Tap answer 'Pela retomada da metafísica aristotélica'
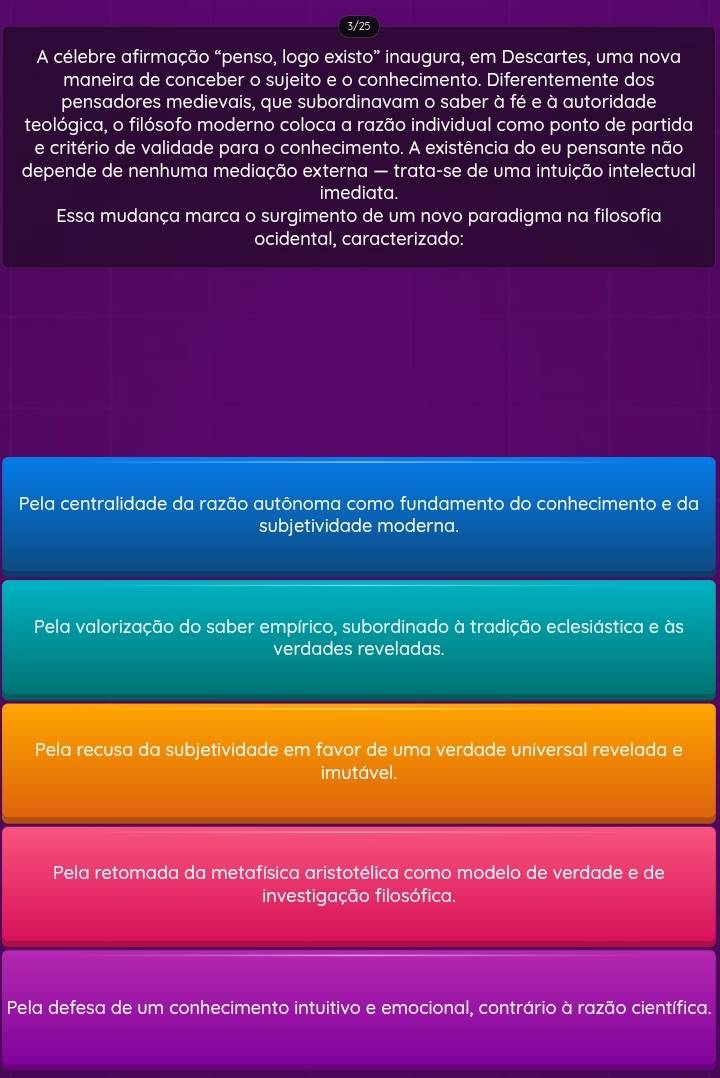Screen dimensions: 720x1078 pyautogui.click(x=359, y=884)
